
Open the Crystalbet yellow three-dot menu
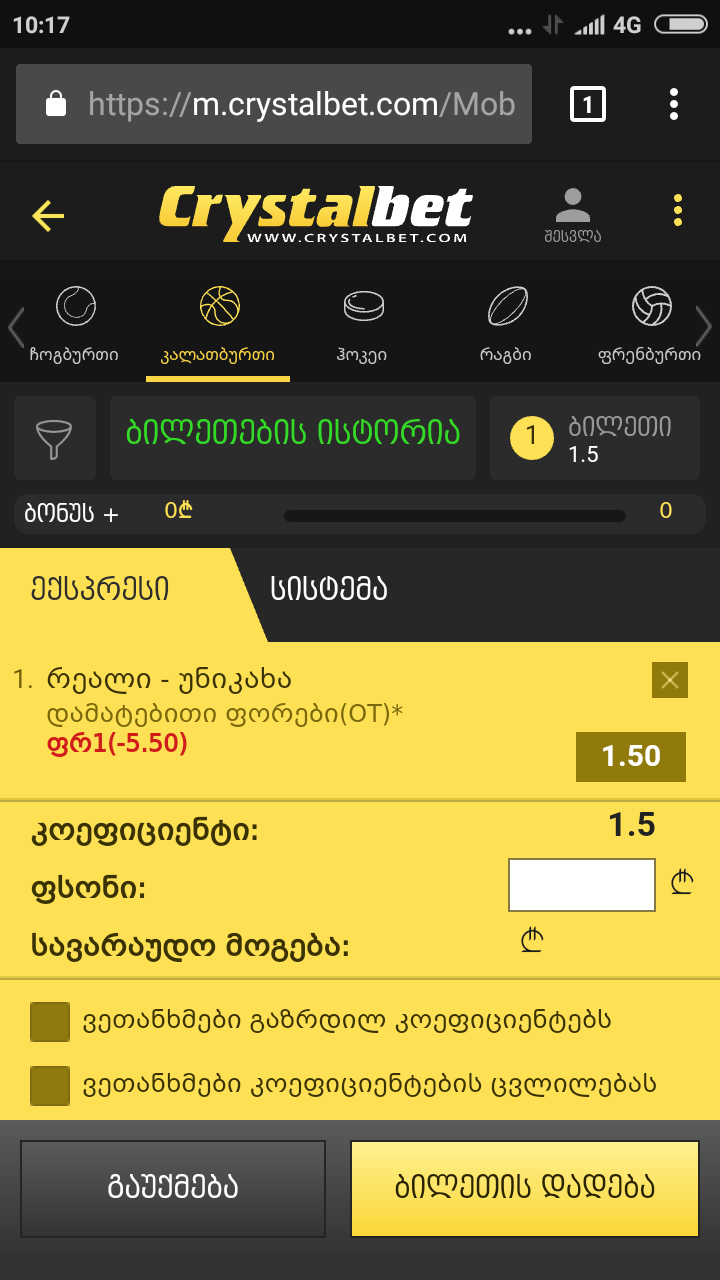678,211
